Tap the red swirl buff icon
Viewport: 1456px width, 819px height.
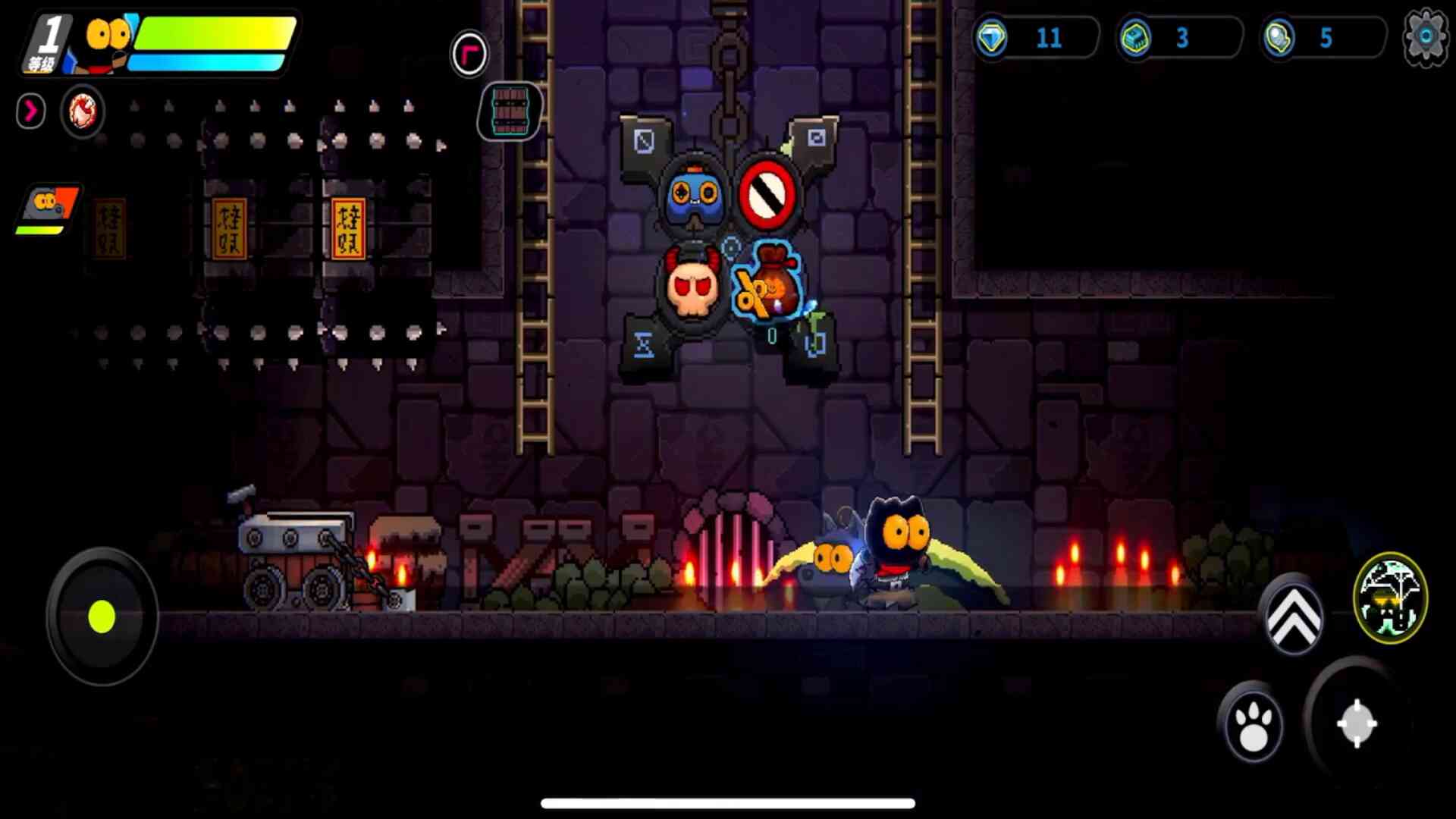click(x=83, y=111)
